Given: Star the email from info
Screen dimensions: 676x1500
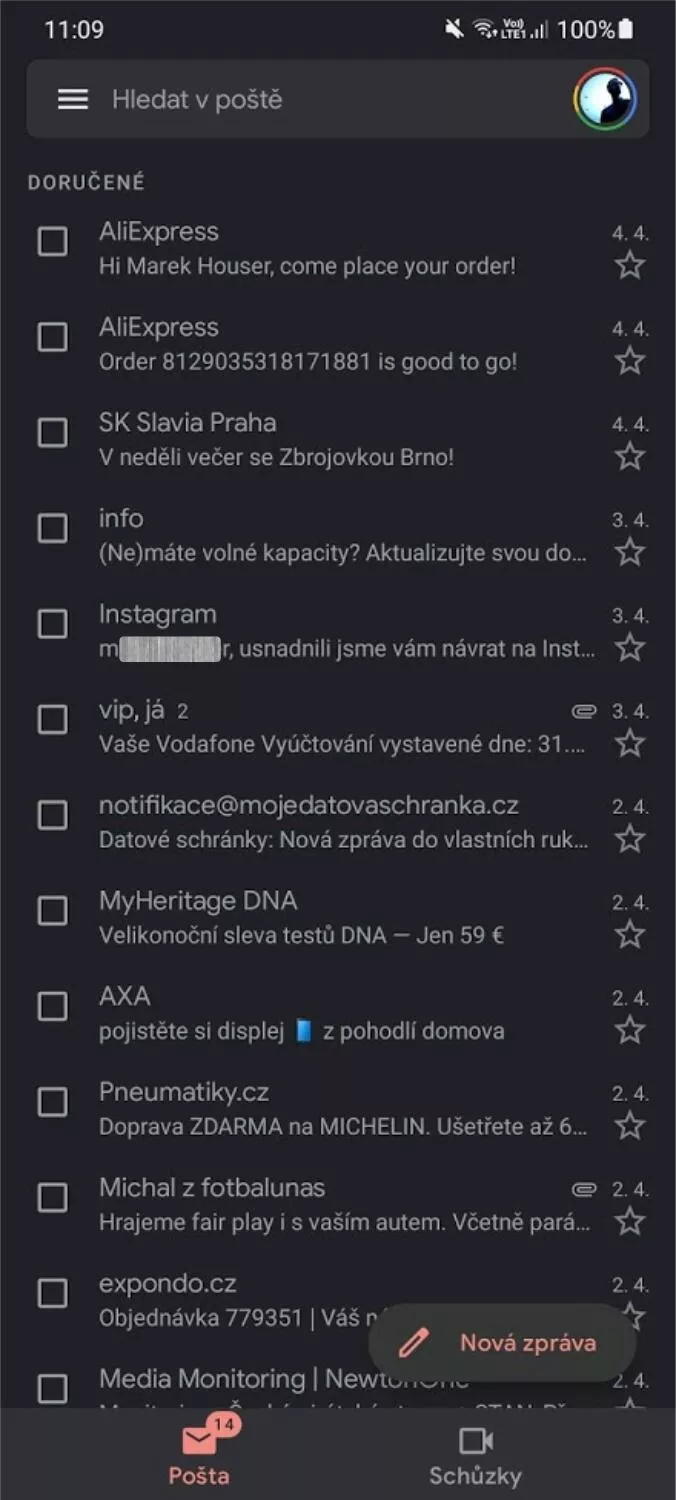Looking at the screenshot, I should tap(630, 552).
